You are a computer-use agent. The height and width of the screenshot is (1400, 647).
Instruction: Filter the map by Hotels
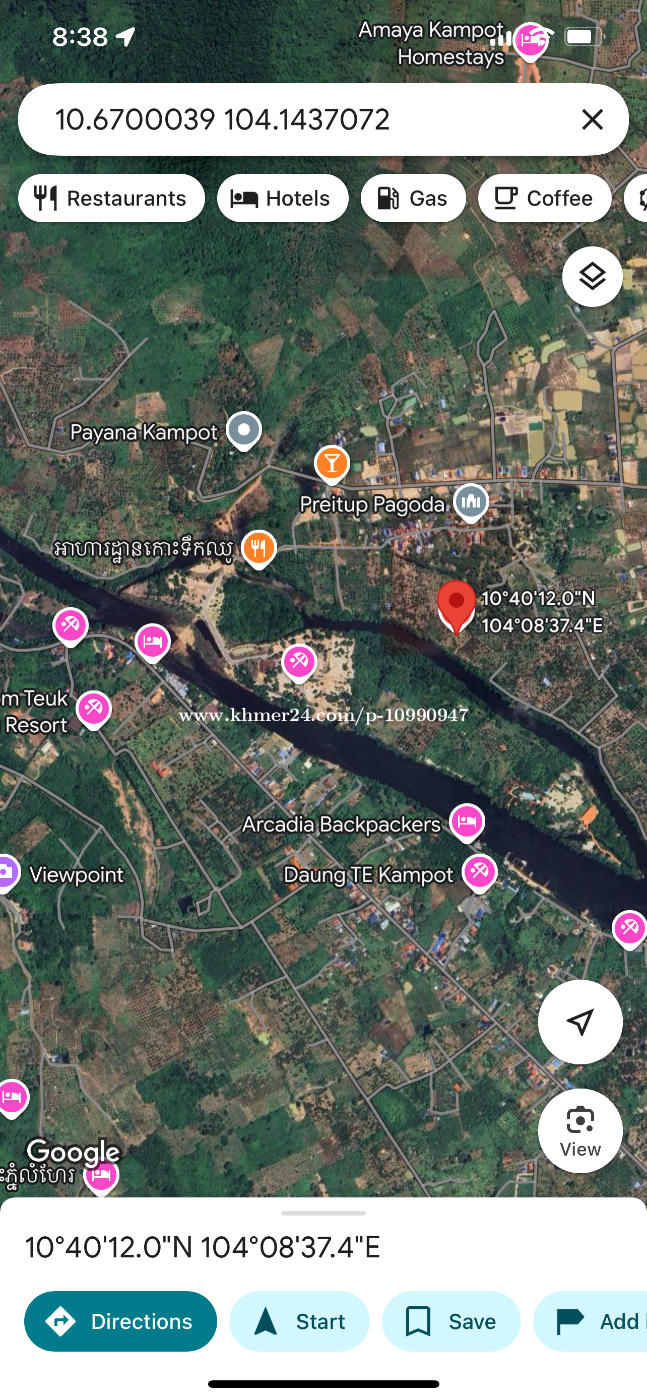click(283, 198)
